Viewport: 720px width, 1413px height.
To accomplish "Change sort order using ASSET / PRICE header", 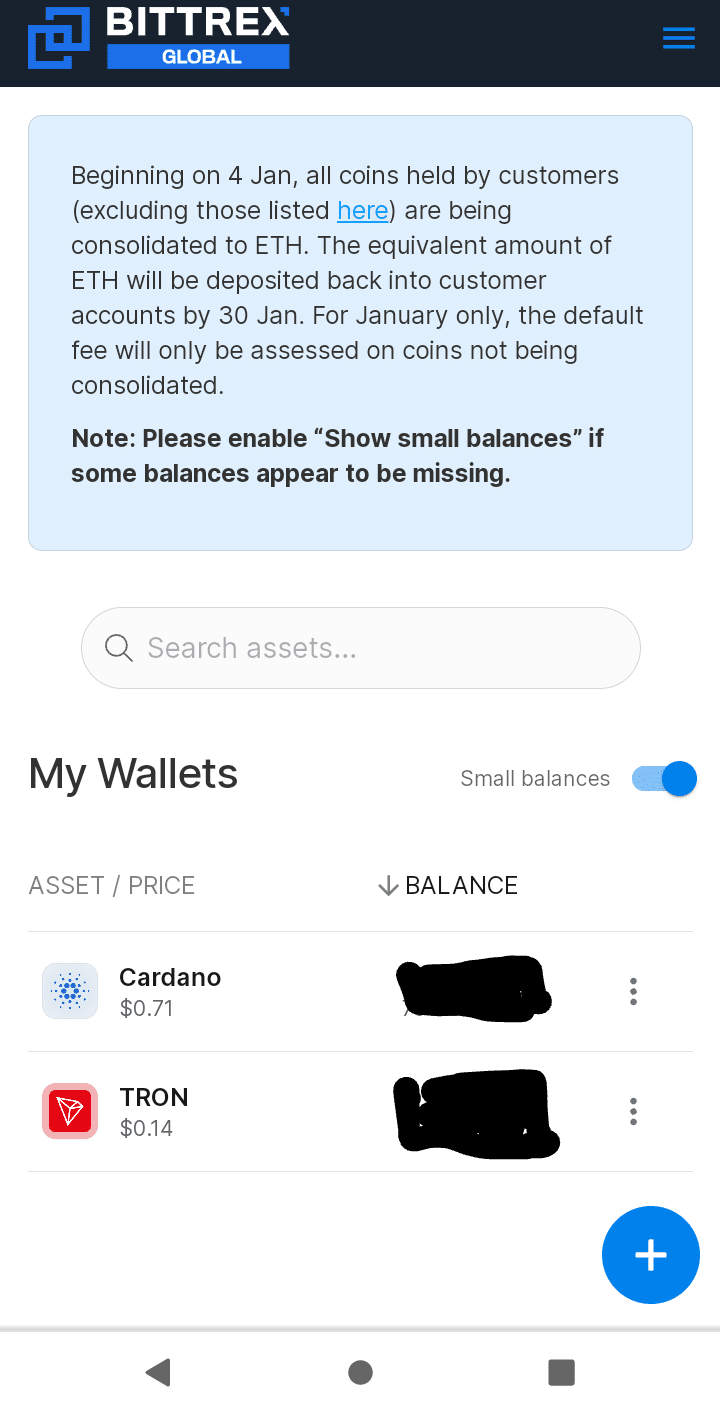I will 111,885.
